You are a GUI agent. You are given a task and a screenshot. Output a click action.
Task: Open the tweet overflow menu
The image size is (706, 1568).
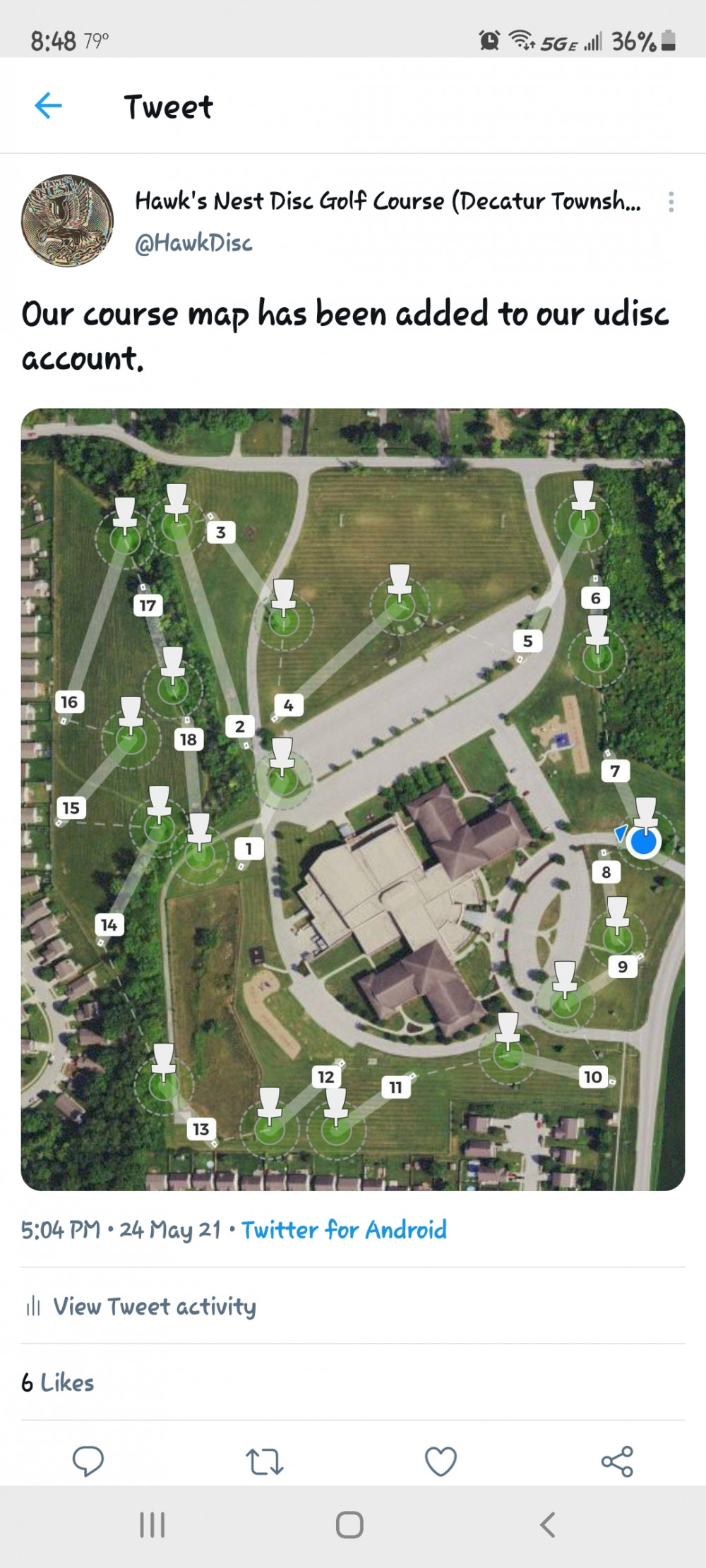[671, 202]
